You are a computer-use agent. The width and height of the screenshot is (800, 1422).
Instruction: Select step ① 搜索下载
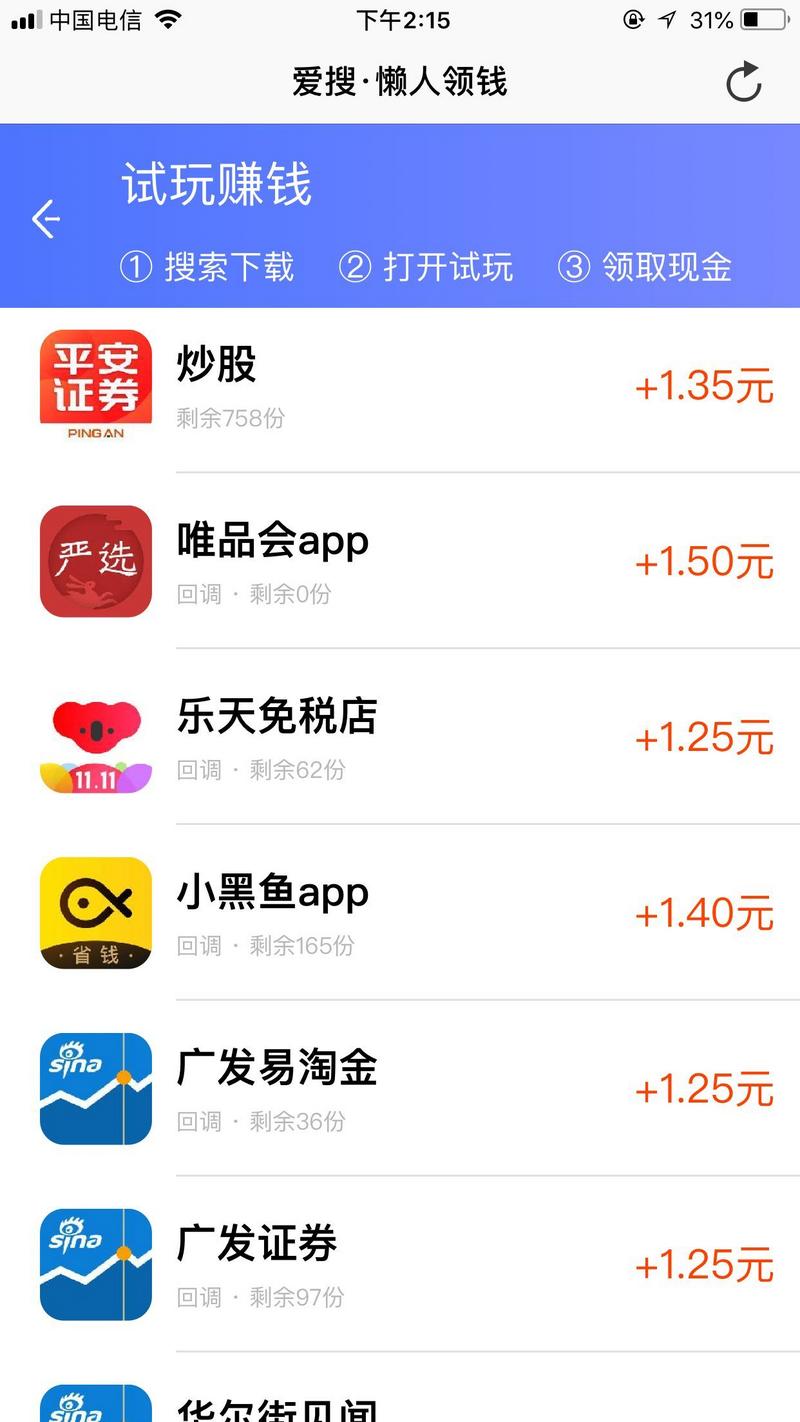(212, 268)
